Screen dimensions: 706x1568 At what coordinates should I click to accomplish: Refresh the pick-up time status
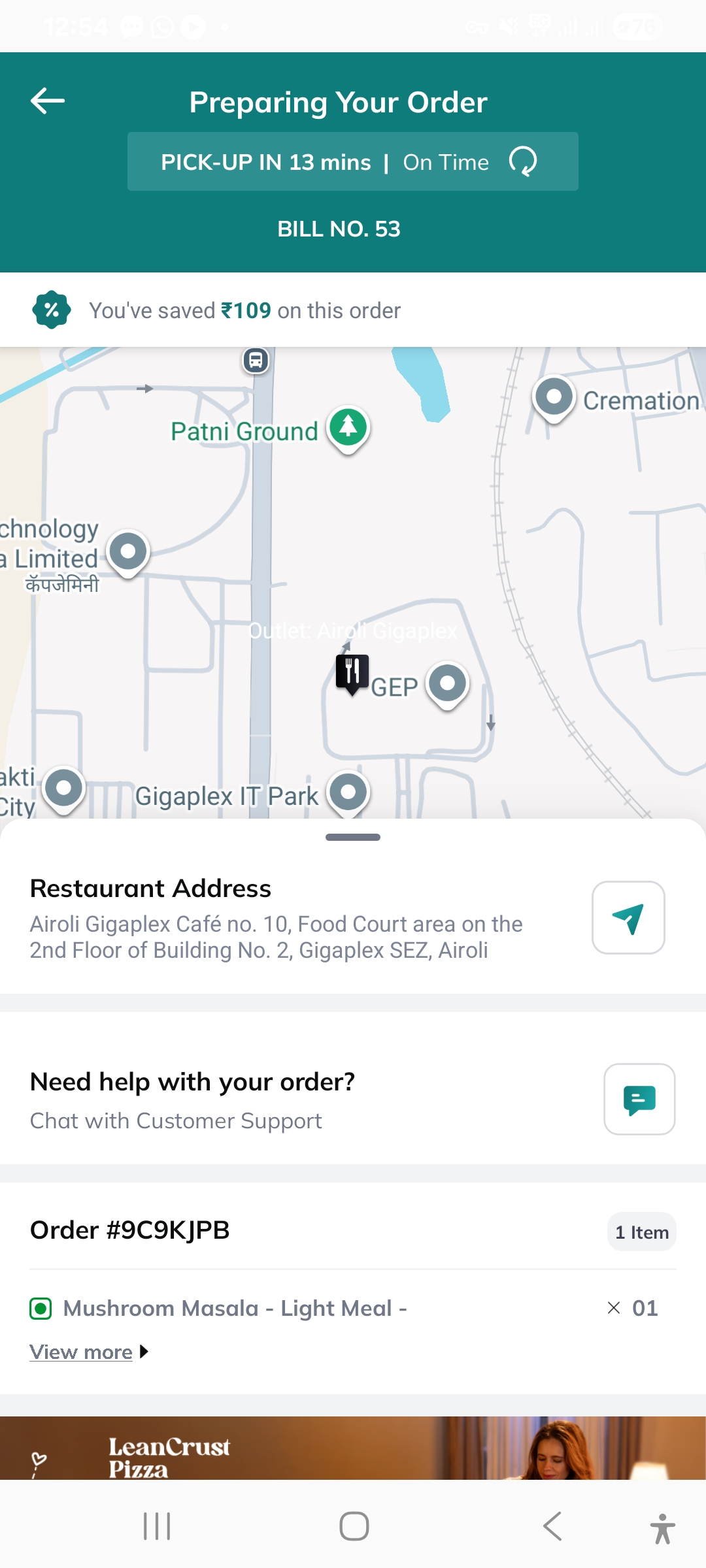[x=523, y=161]
